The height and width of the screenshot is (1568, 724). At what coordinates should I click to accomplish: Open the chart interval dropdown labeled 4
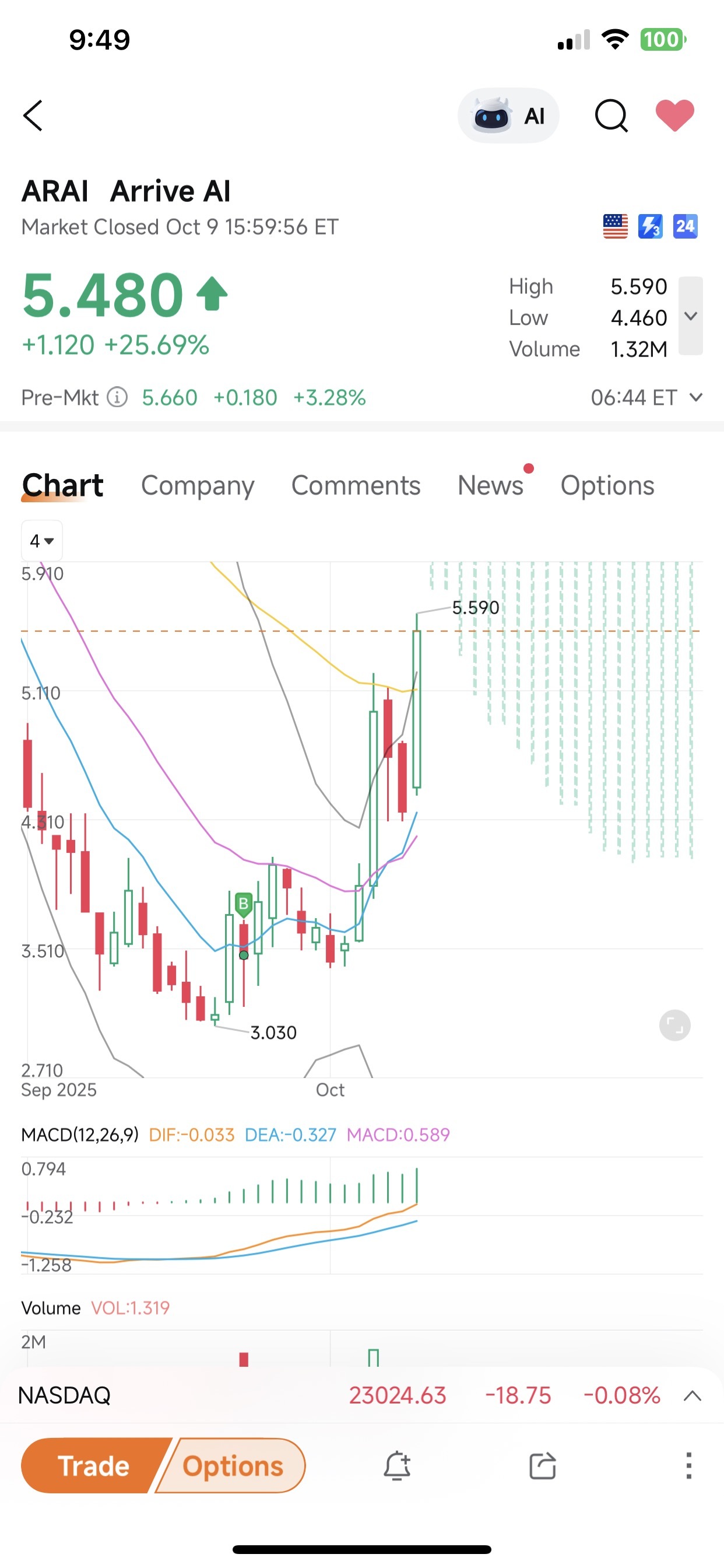tap(42, 541)
